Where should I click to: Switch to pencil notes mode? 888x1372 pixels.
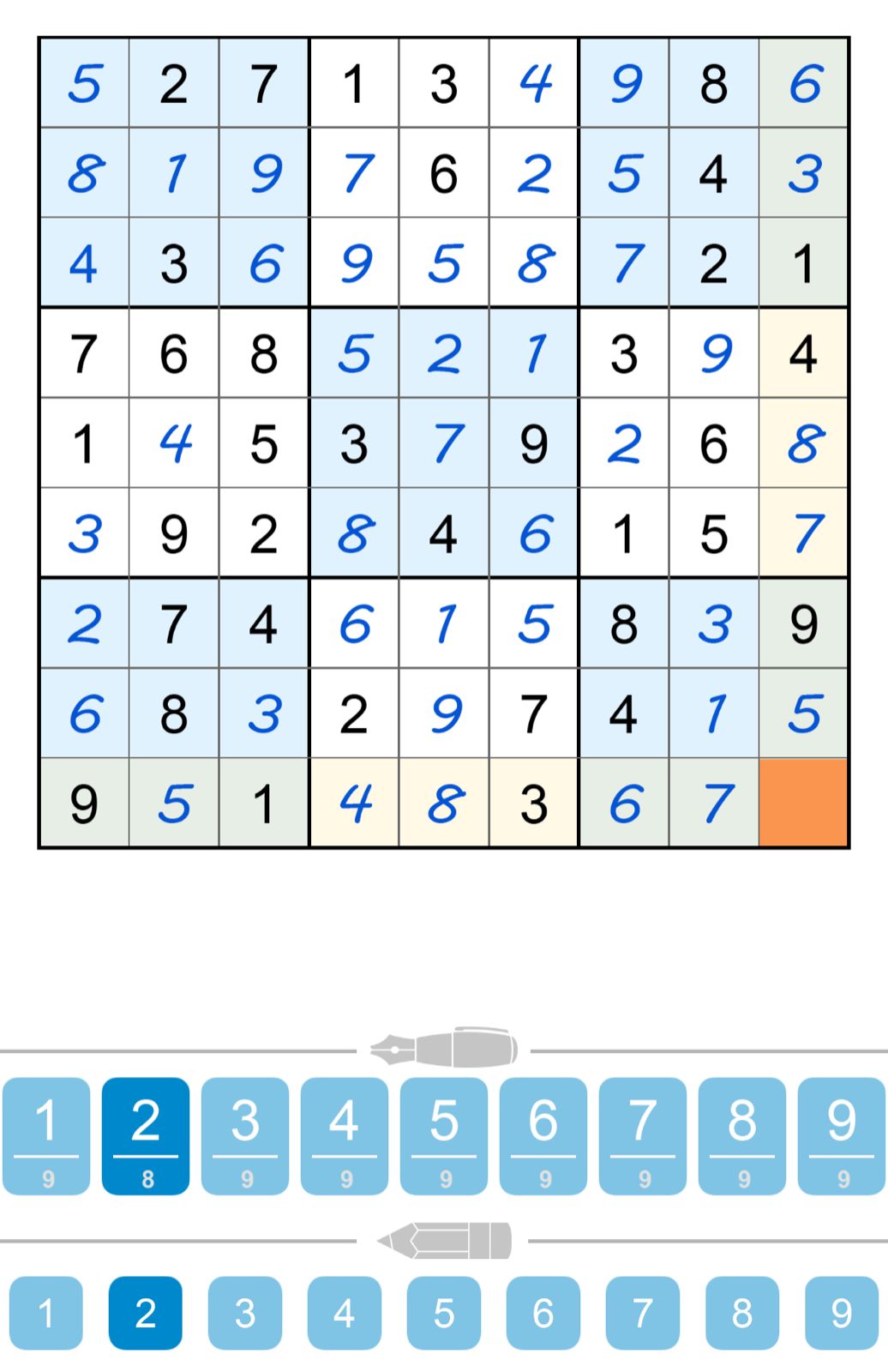[x=443, y=1238]
